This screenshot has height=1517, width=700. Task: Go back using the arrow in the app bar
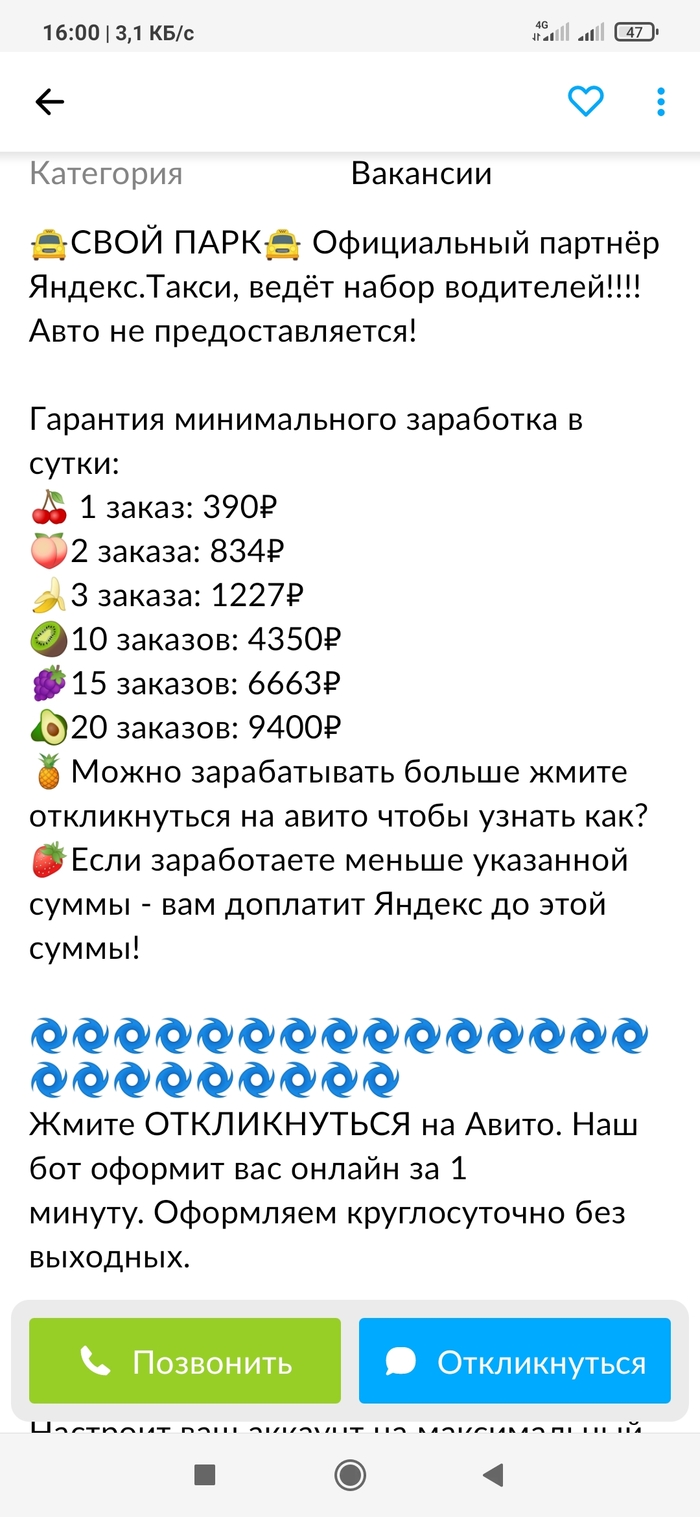(50, 101)
